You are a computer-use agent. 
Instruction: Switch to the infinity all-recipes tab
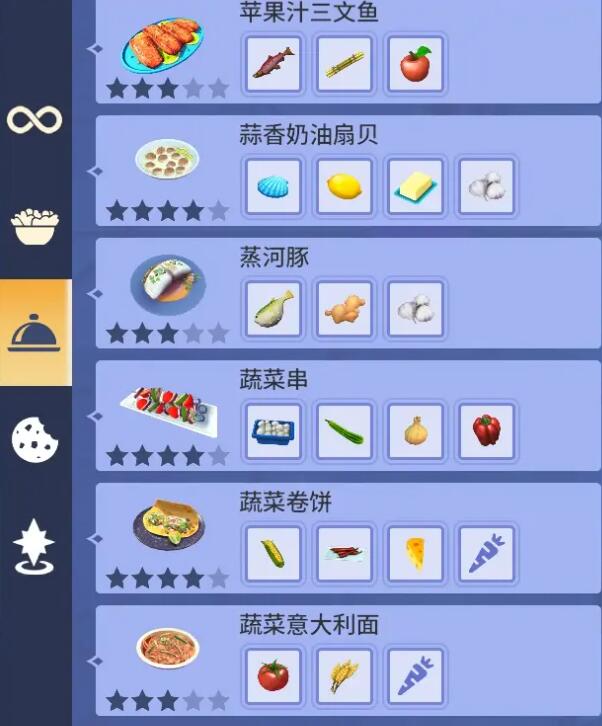(x=35, y=120)
